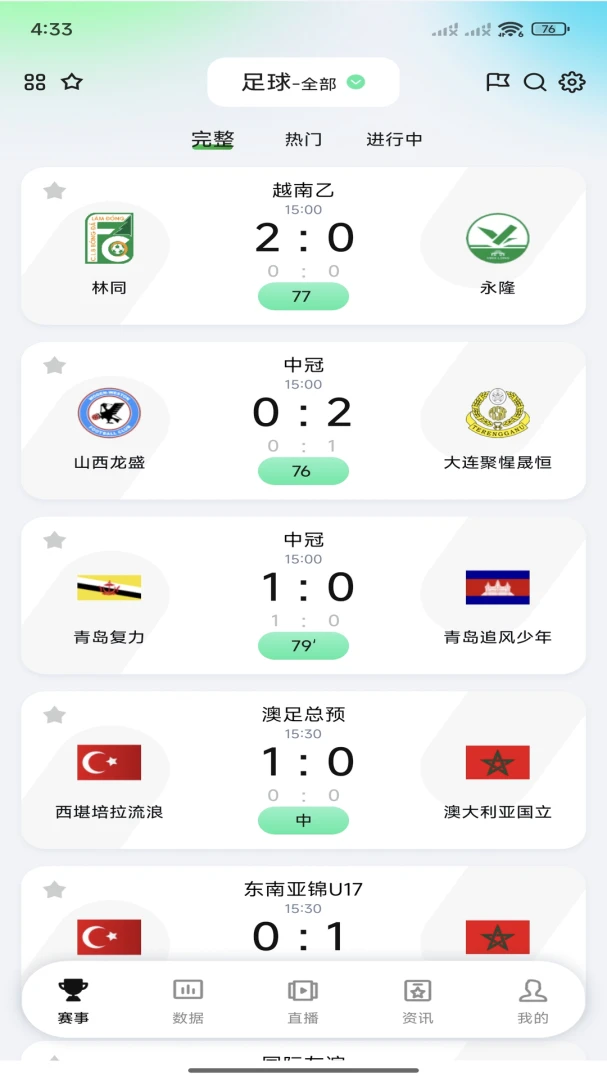Switch to the 热门 tab

click(x=303, y=139)
